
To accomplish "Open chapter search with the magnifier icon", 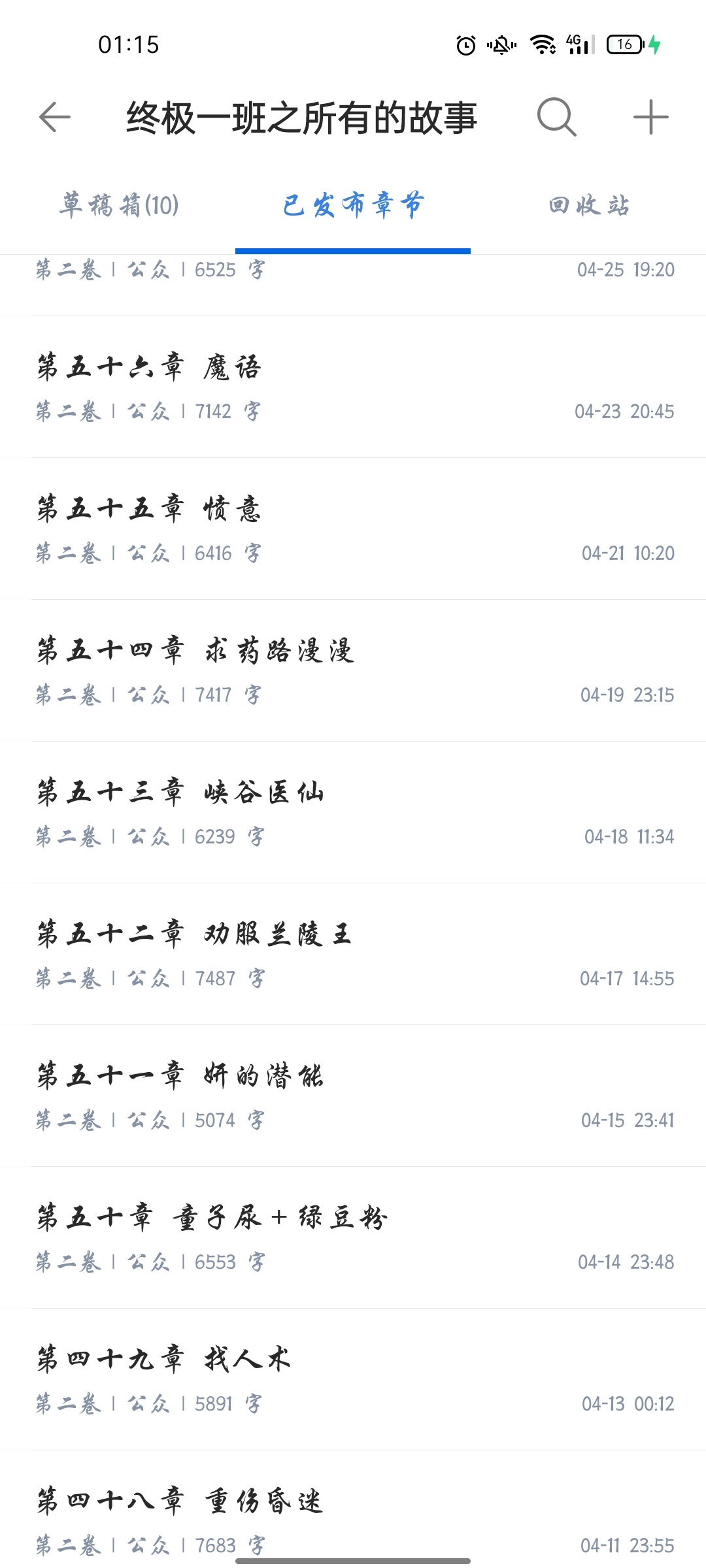I will [556, 118].
